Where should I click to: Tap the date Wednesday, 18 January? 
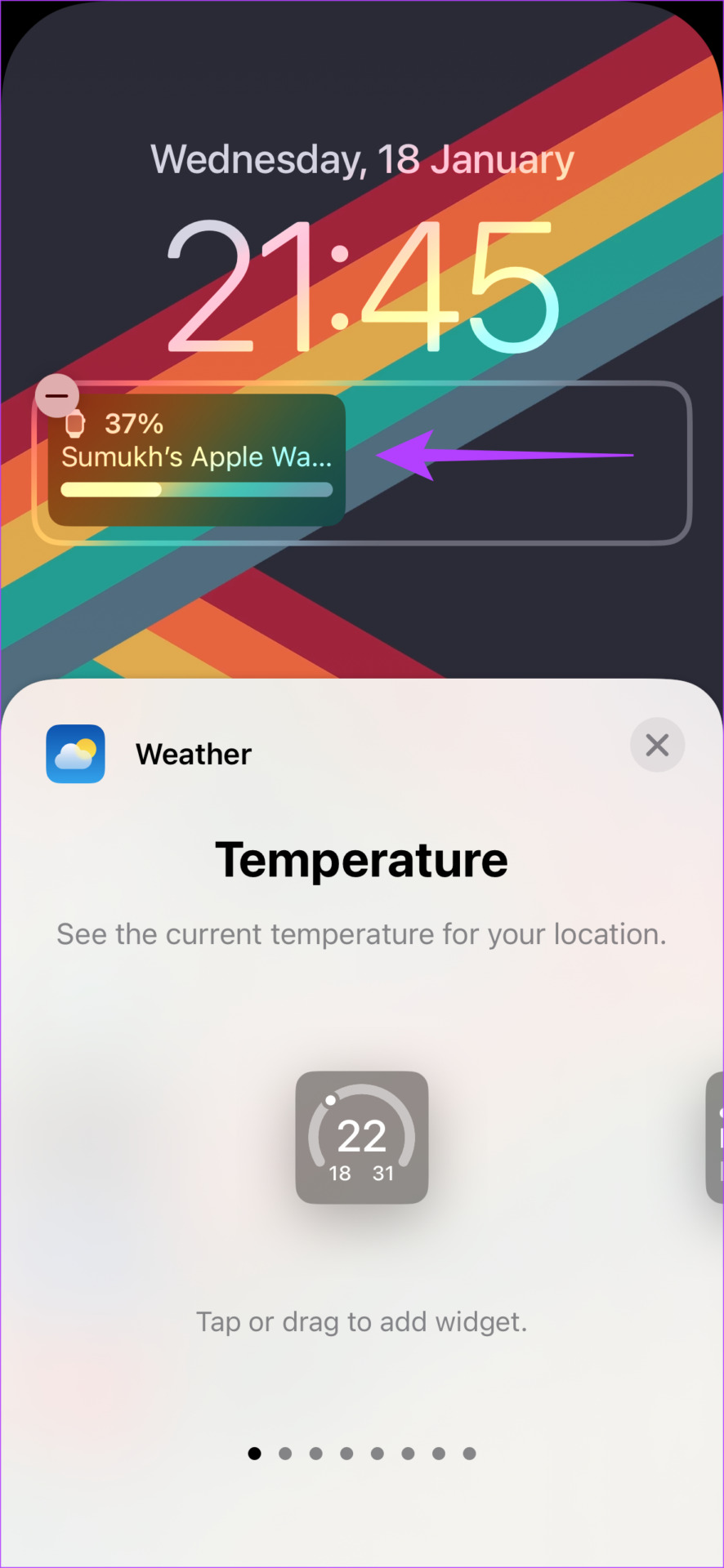point(362,159)
